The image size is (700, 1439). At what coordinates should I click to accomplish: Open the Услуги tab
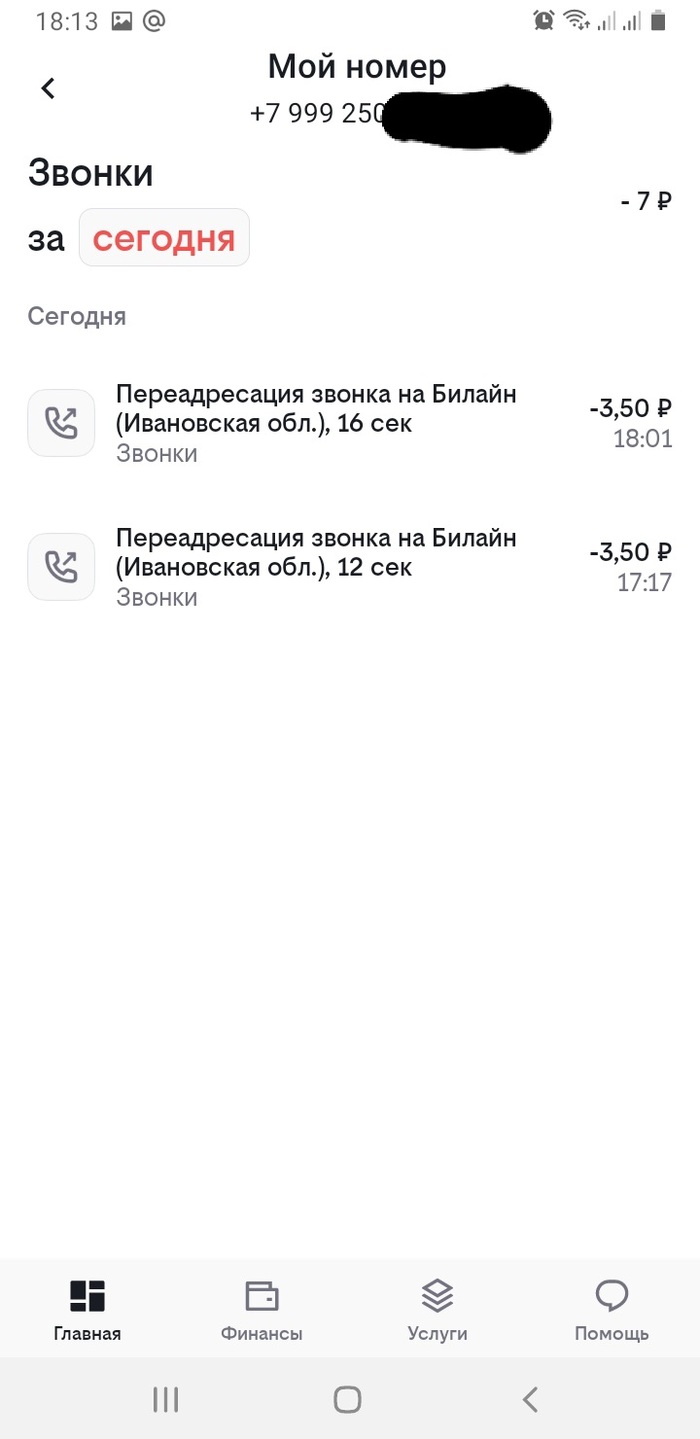[x=437, y=1310]
